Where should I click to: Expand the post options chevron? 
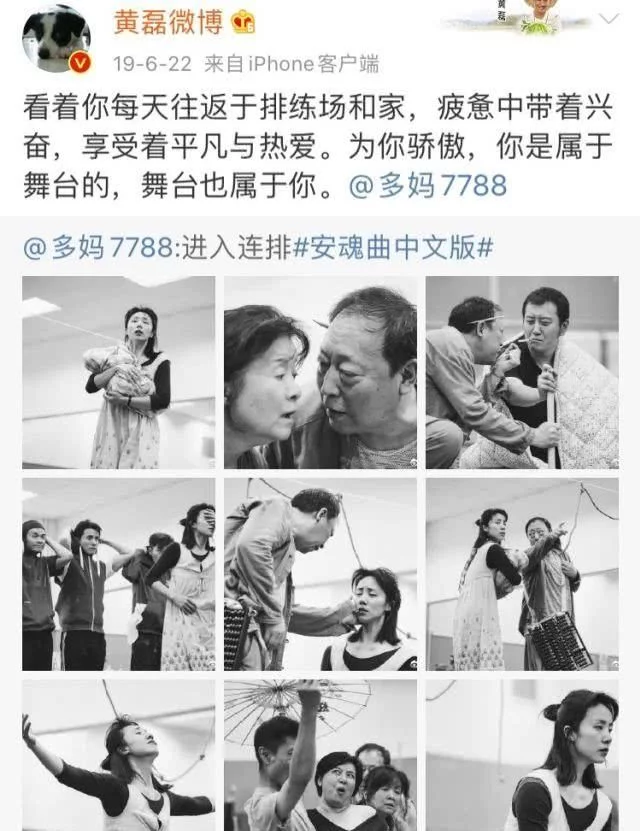609,19
